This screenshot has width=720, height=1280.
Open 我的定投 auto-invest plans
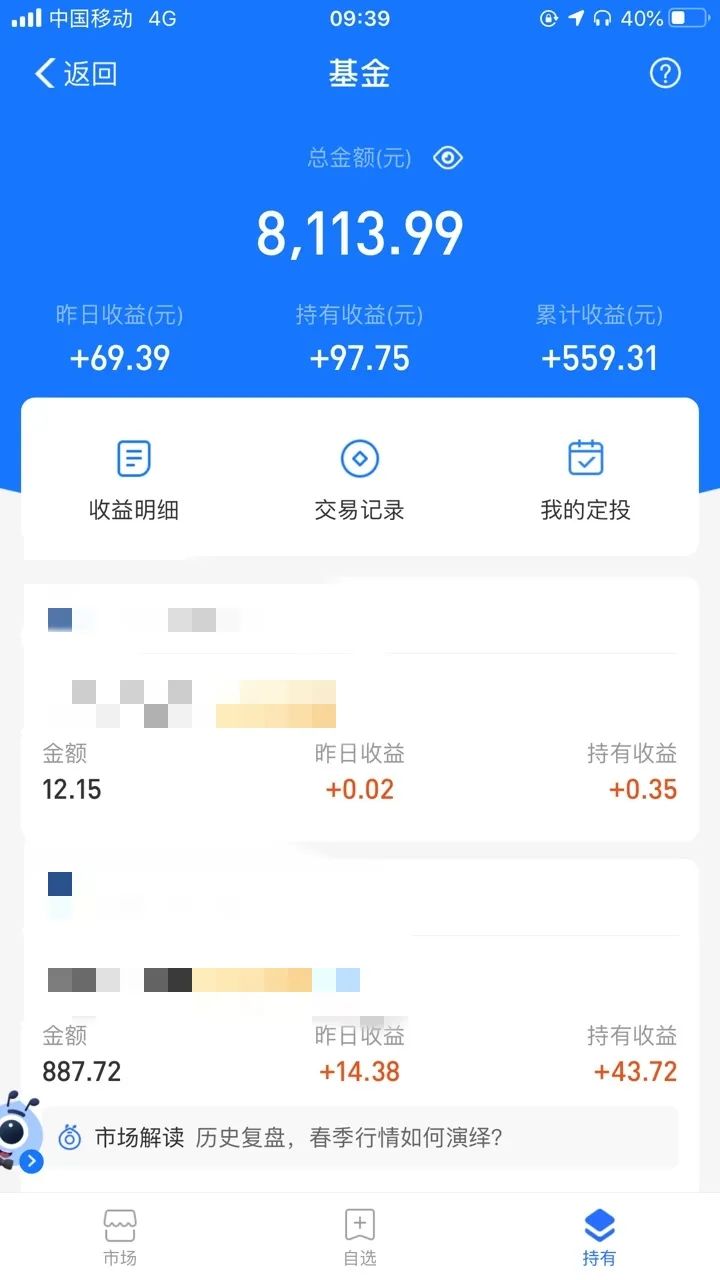pyautogui.click(x=585, y=478)
